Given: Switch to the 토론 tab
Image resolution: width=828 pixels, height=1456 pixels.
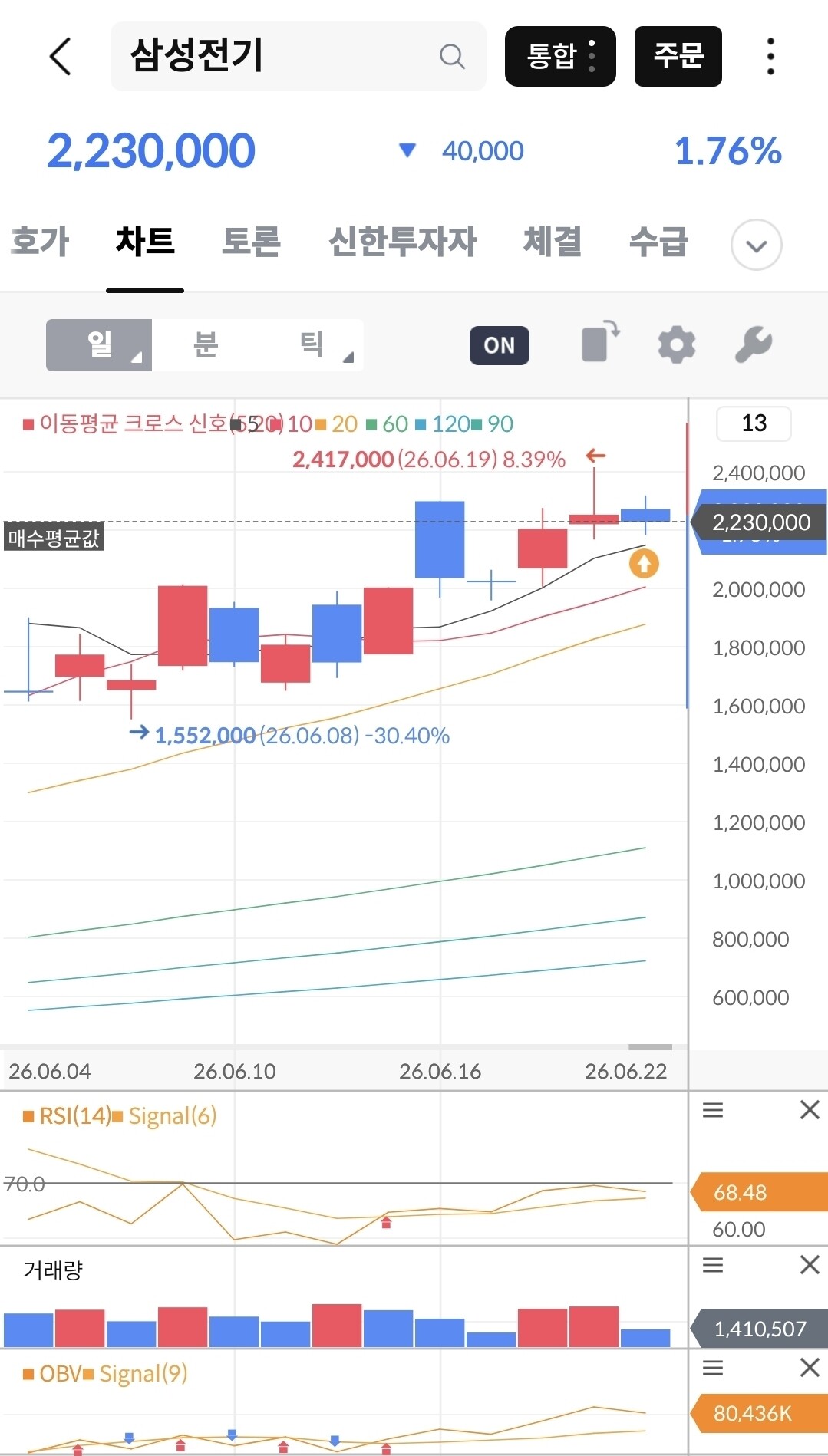Looking at the screenshot, I should (x=251, y=241).
